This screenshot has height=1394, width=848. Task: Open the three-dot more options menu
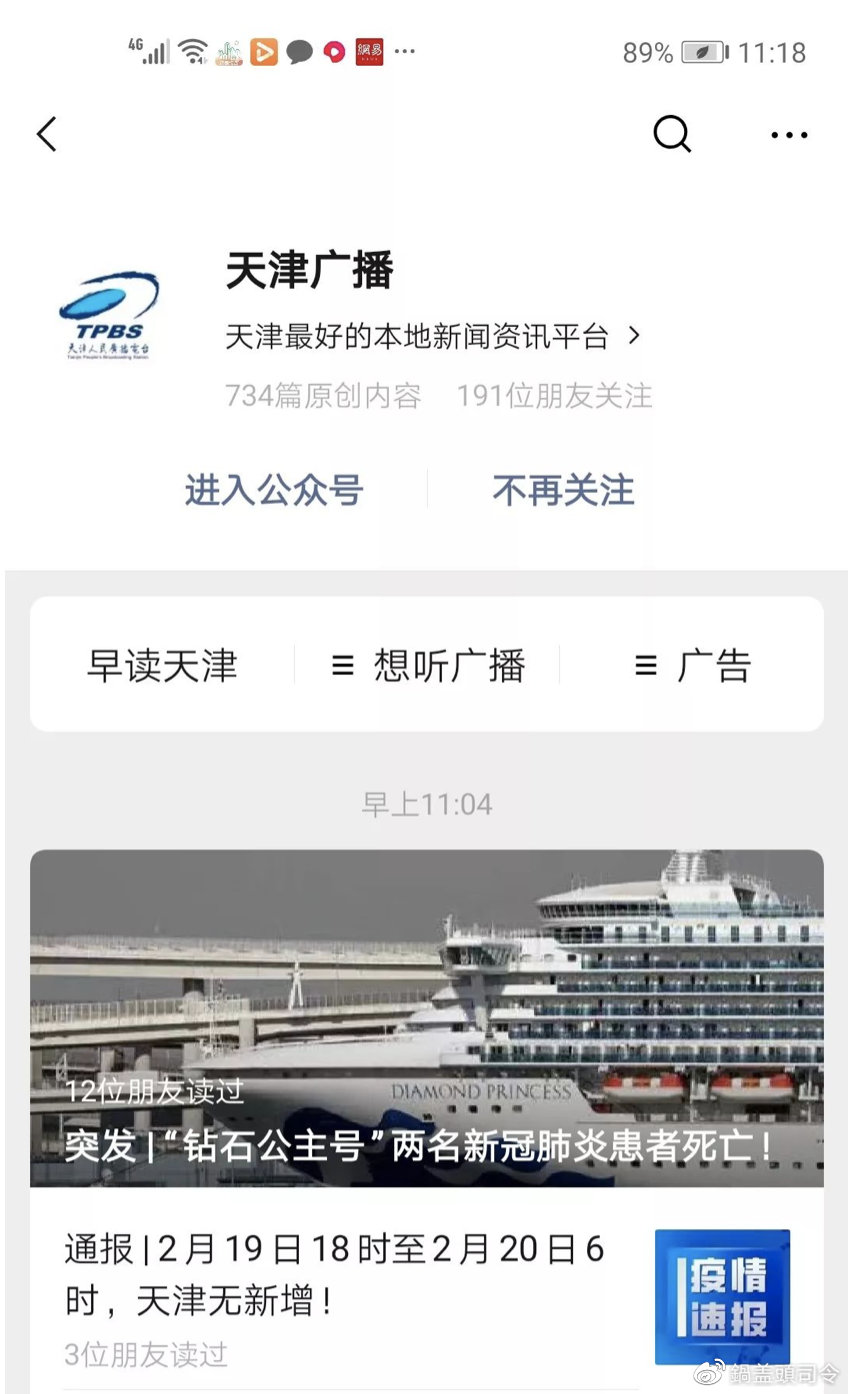(x=788, y=134)
